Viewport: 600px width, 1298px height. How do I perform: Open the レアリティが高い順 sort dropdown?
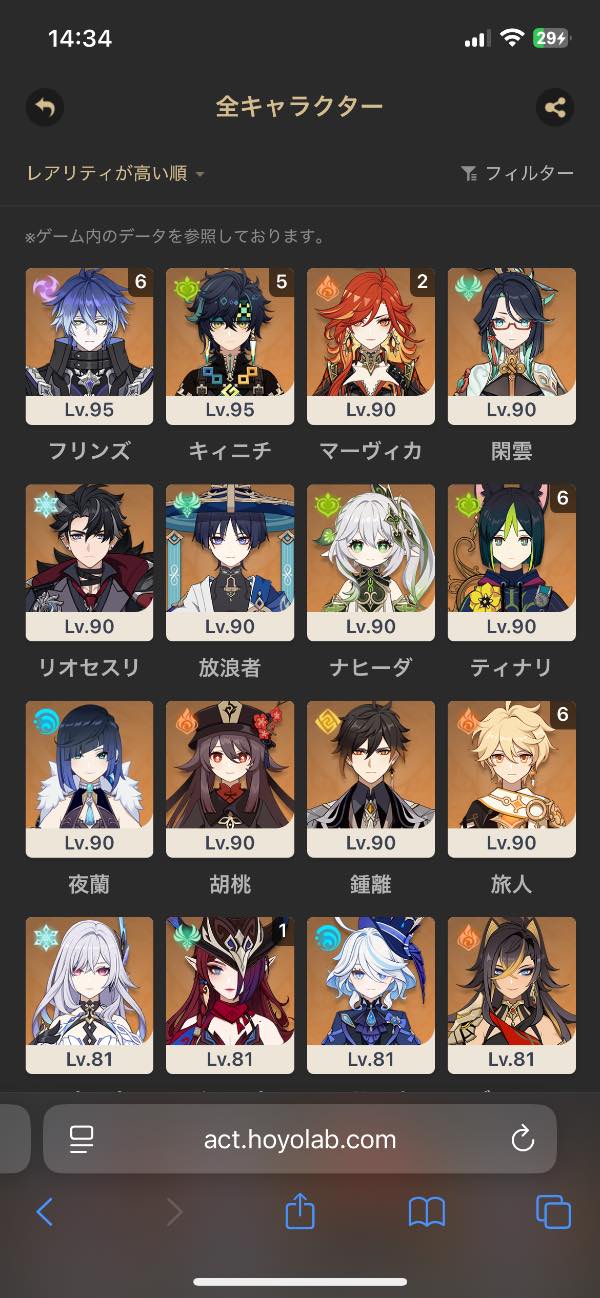tap(115, 174)
